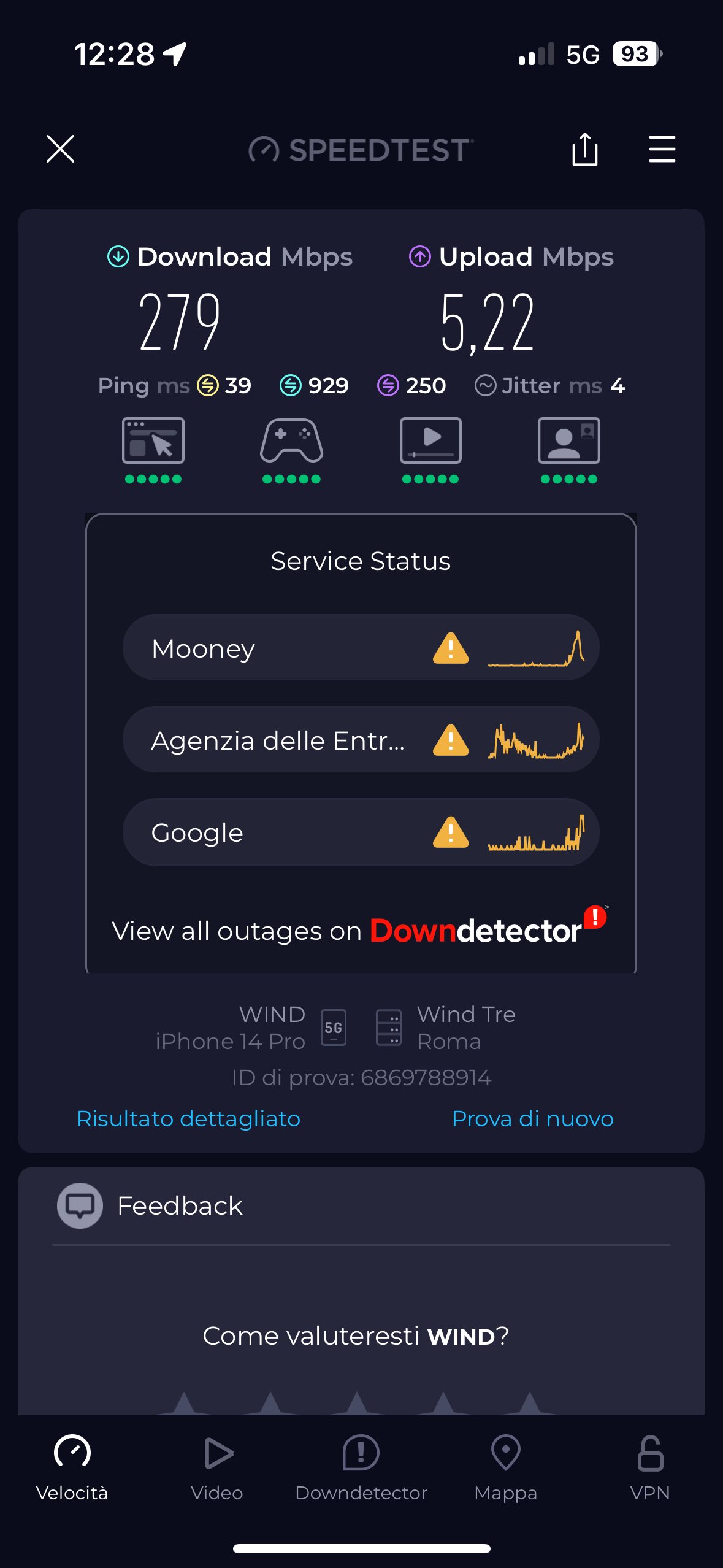The width and height of the screenshot is (723, 1568).
Task: Open Agenzia delle Entrate service status
Action: [361, 740]
